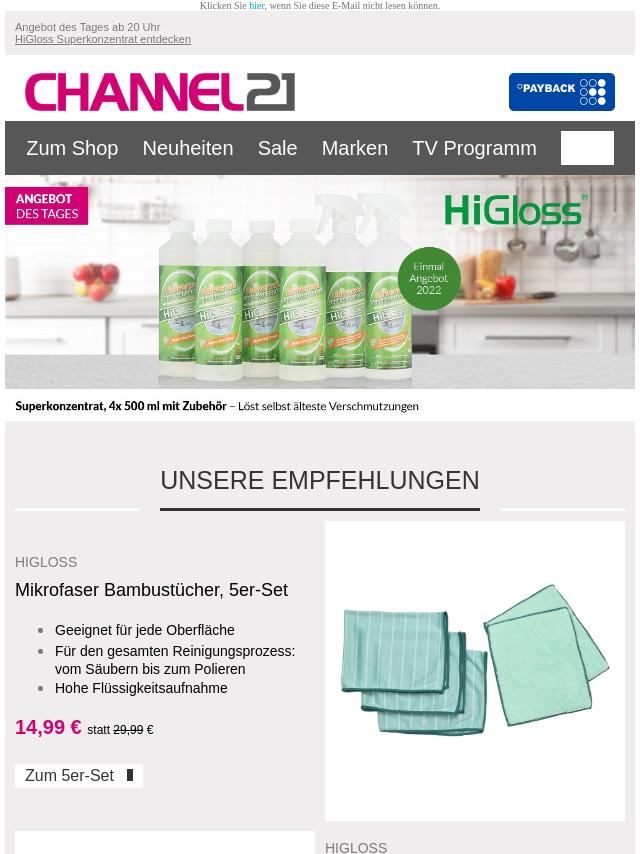Open Neuheiten section
This screenshot has height=854, width=640.
pyautogui.click(x=187, y=148)
